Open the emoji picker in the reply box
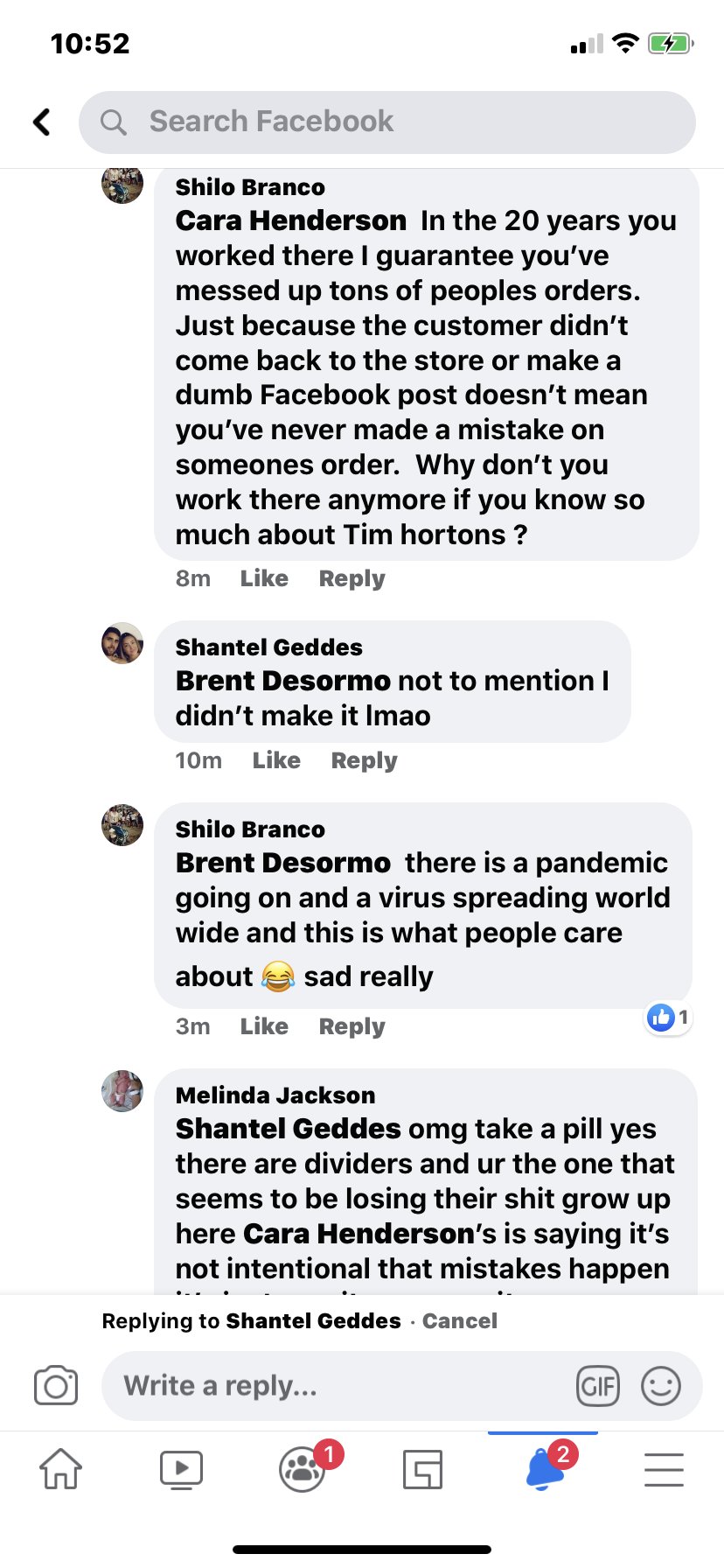Viewport: 724px width, 1568px height. (661, 1386)
